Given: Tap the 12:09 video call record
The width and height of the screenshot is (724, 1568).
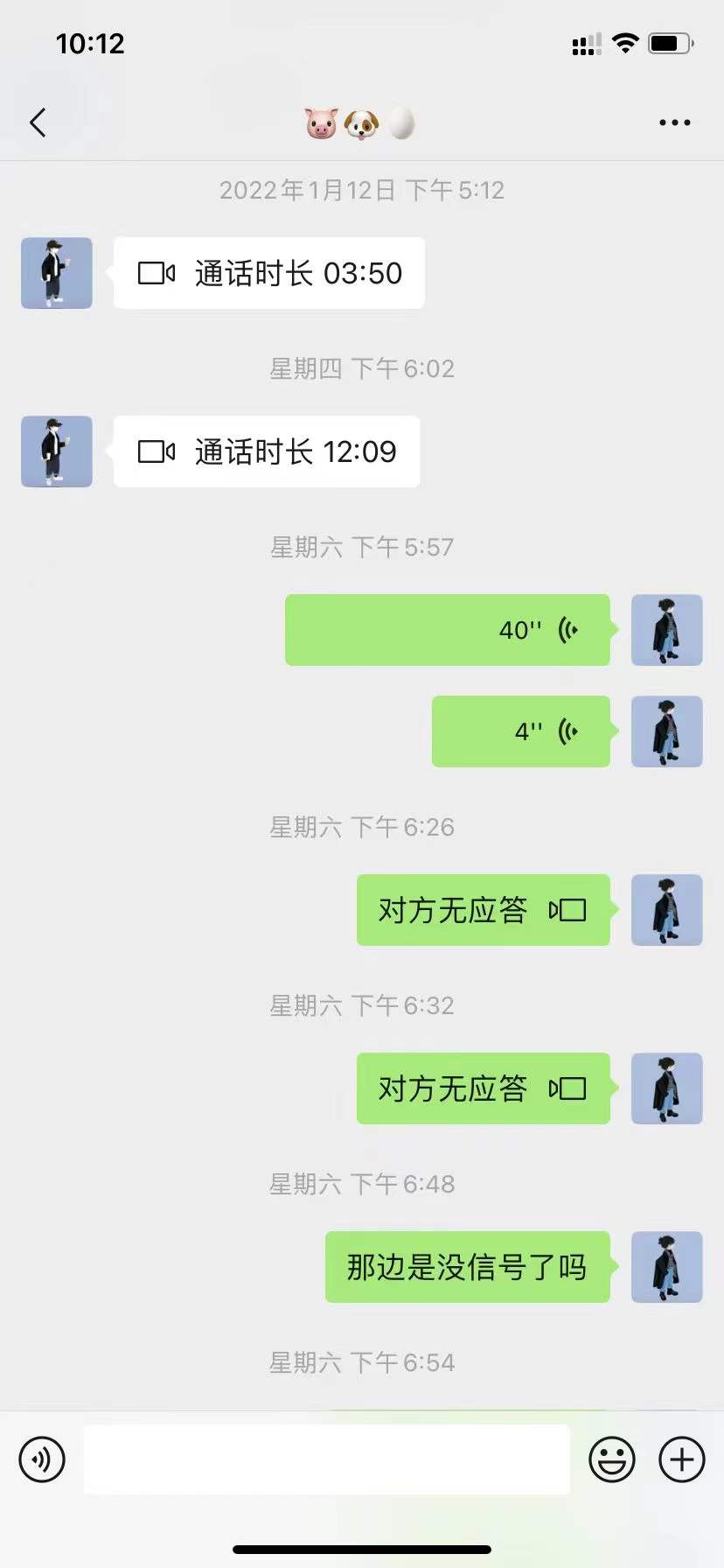Looking at the screenshot, I should coord(267,452).
